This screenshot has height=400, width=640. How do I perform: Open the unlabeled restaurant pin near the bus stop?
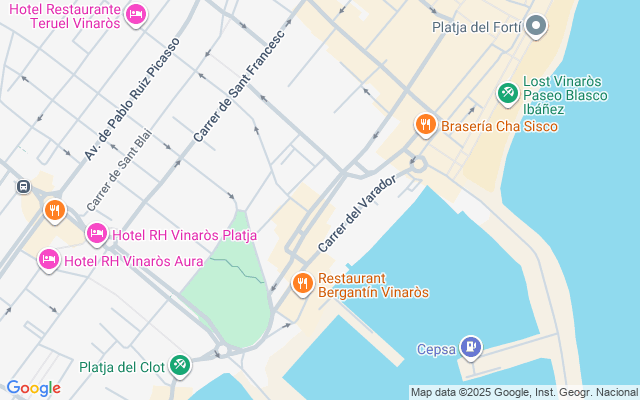(55, 211)
